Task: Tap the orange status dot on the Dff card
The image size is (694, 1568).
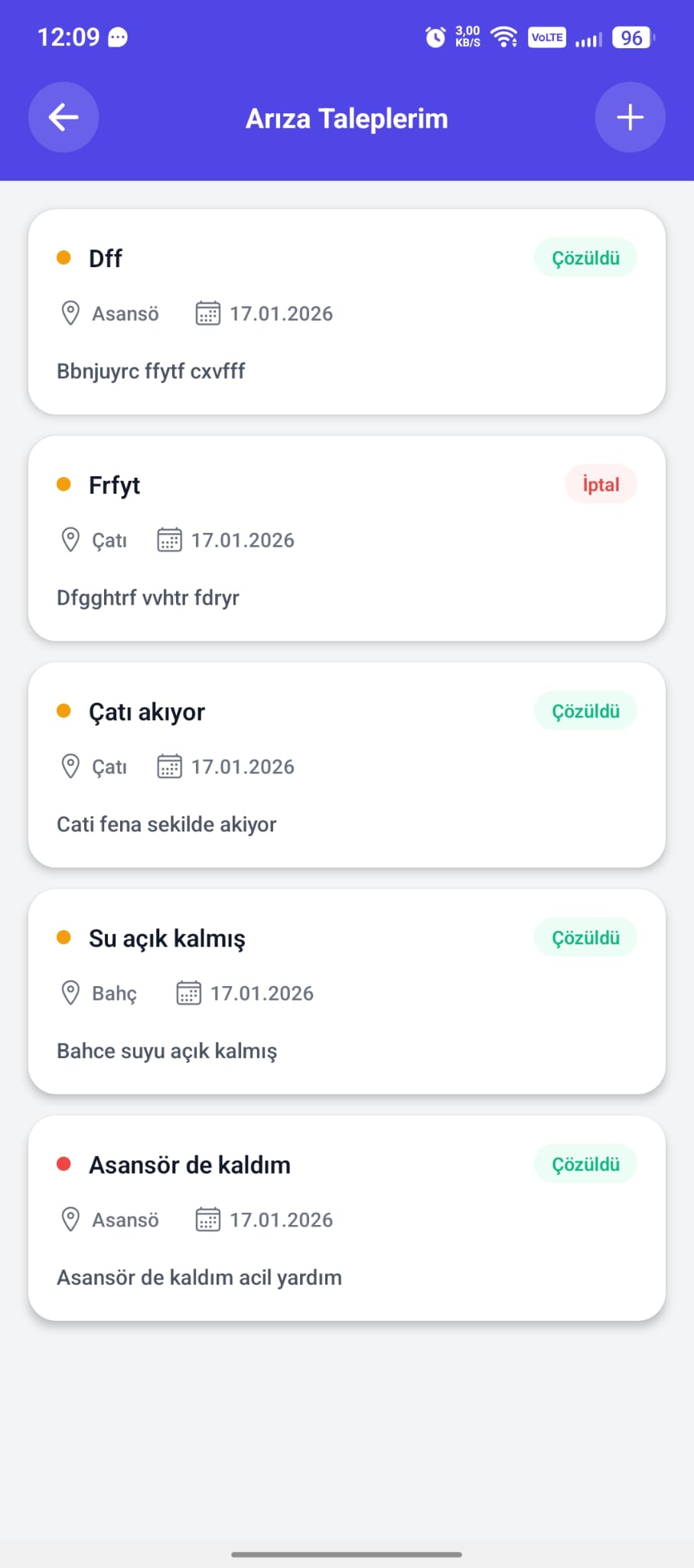Action: [x=64, y=258]
